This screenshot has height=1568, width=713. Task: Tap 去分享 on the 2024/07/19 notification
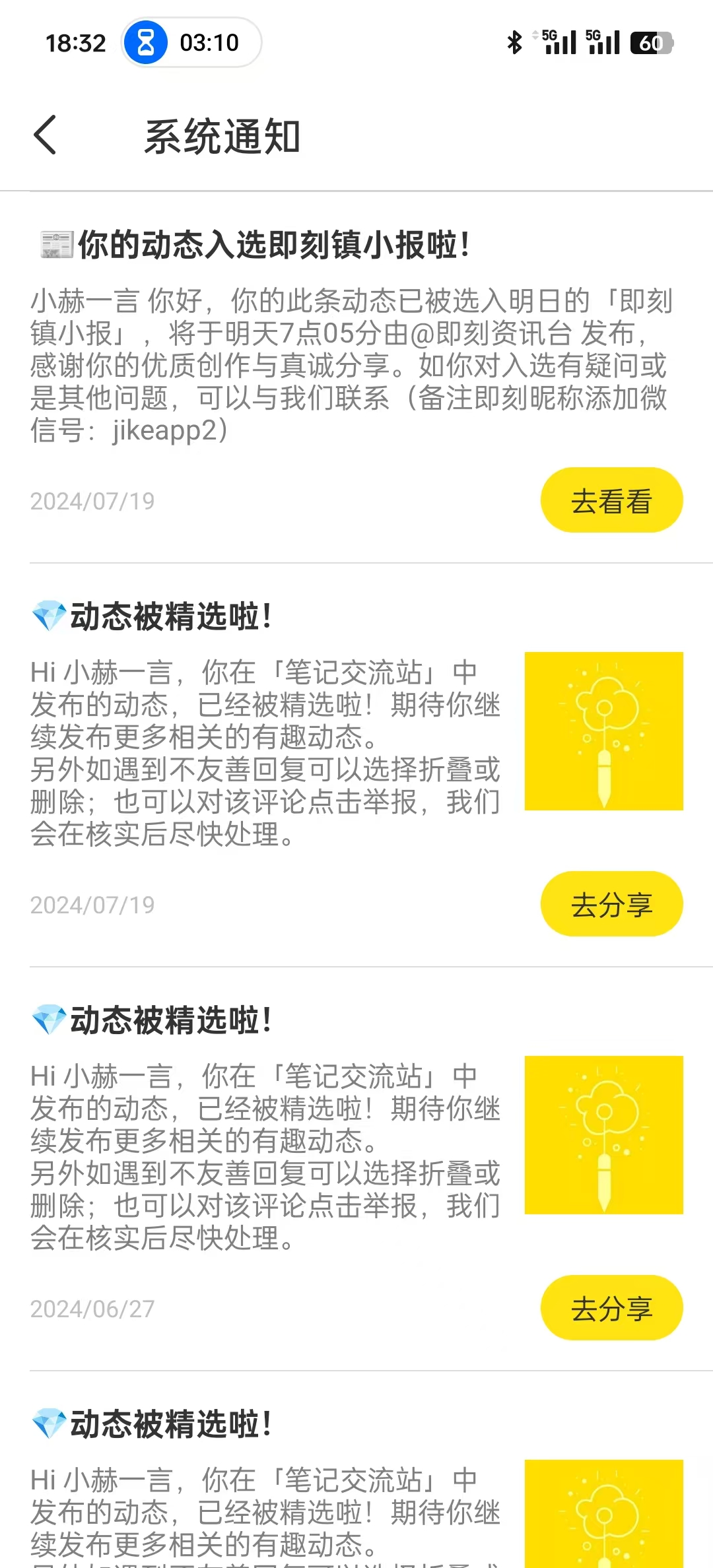point(611,904)
